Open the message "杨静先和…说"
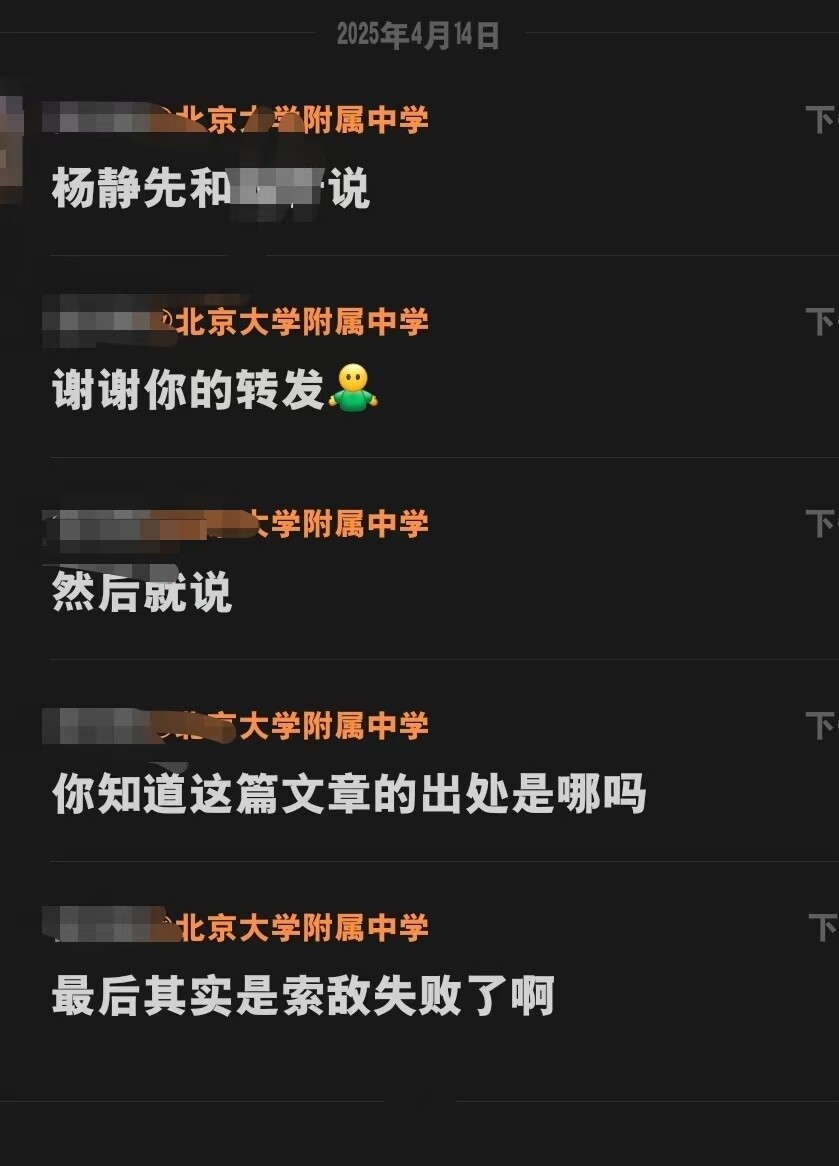The width and height of the screenshot is (839, 1166). 210,189
